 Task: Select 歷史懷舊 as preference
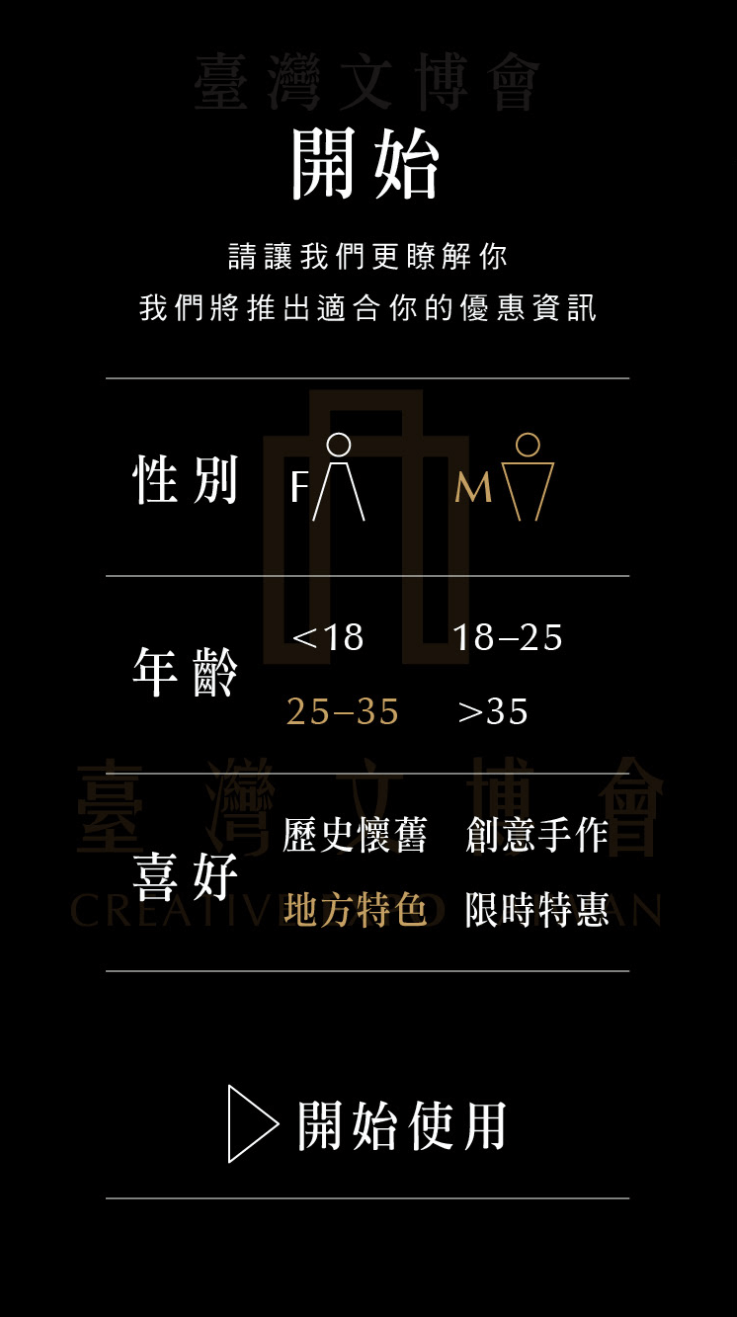(355, 835)
